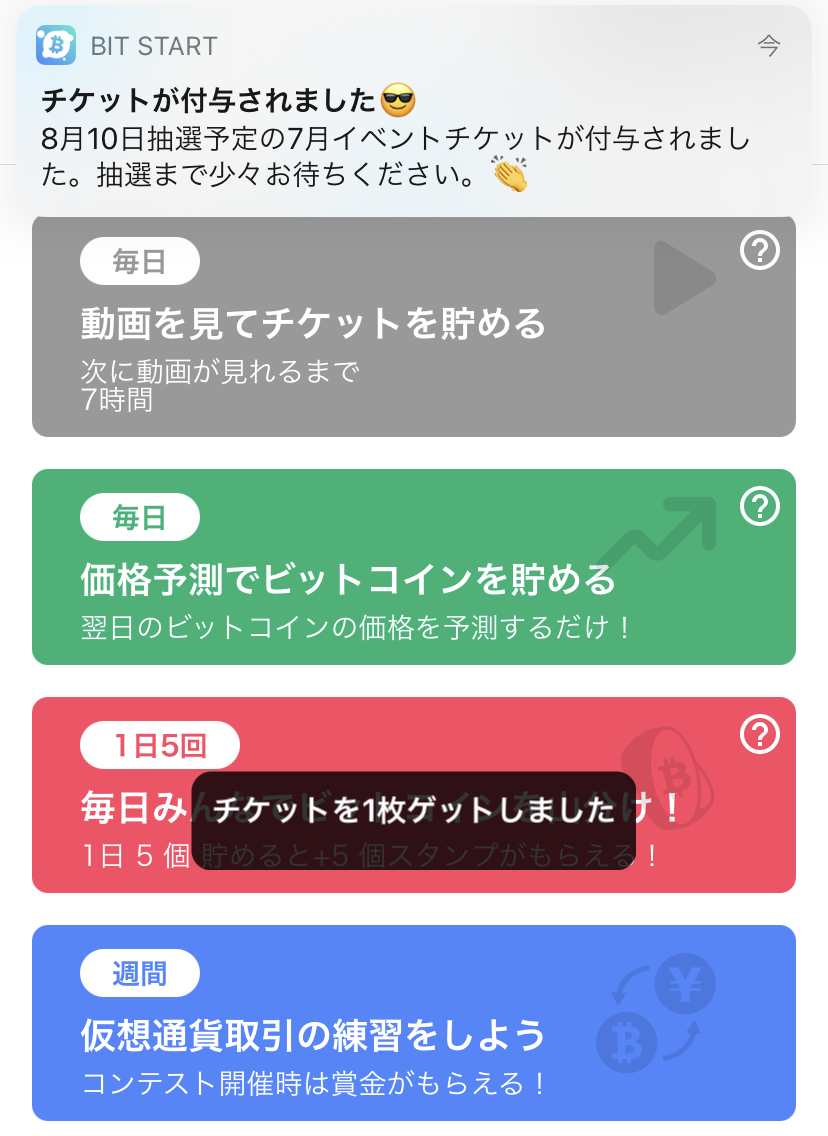
Task: Open the 価格予測でビットコインを貯める card
Action: pos(400,580)
